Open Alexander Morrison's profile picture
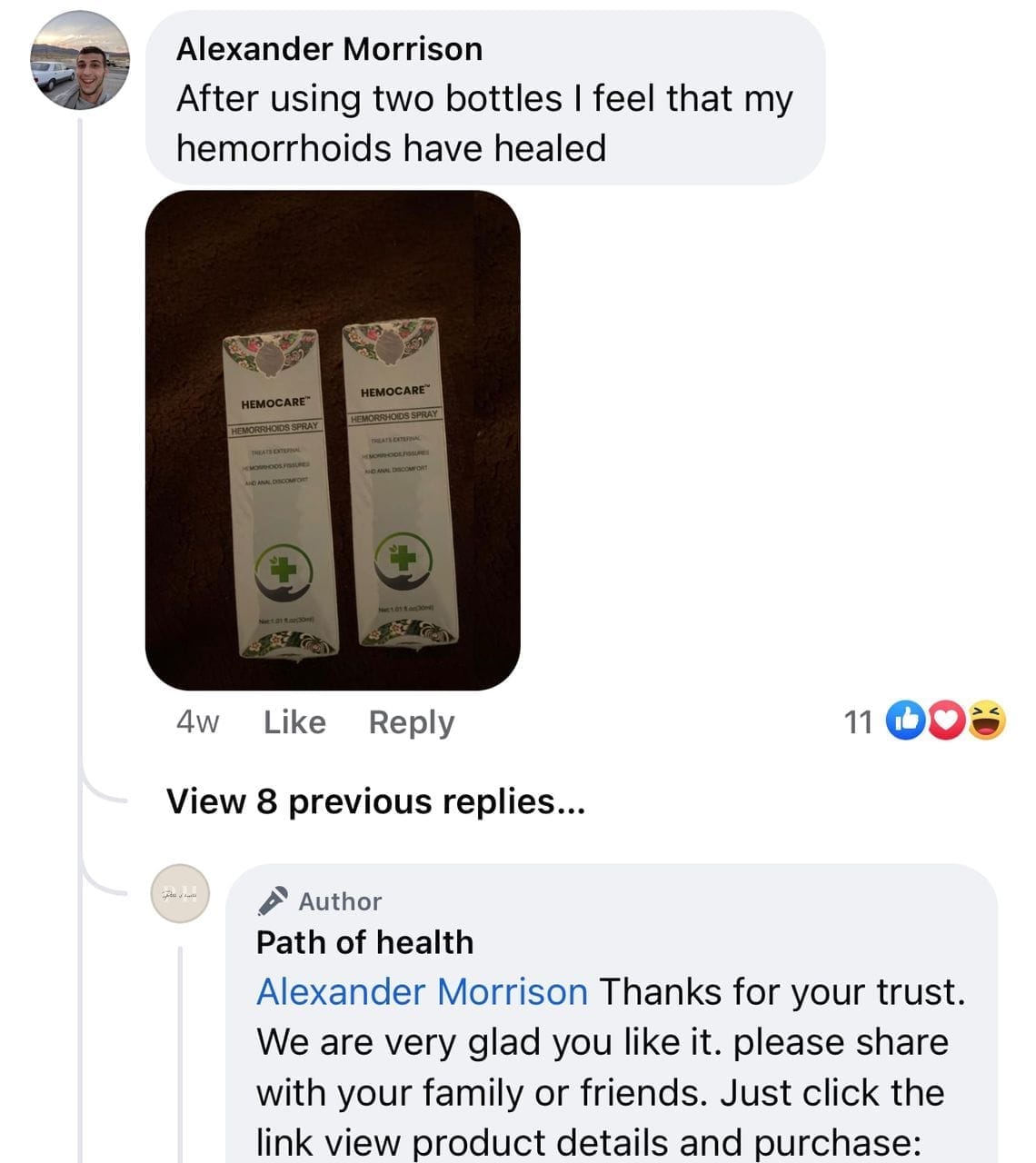The image size is (1036, 1163). pos(80,61)
